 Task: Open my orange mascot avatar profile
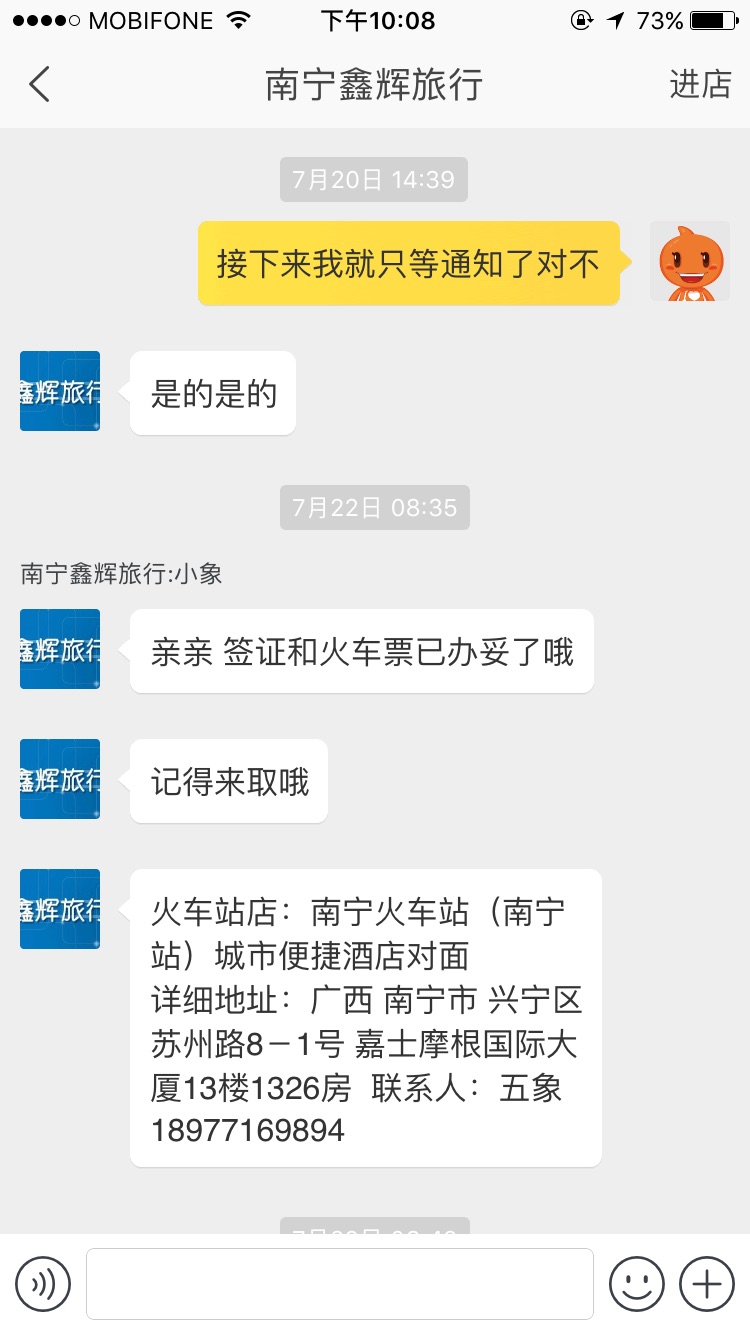pos(690,261)
